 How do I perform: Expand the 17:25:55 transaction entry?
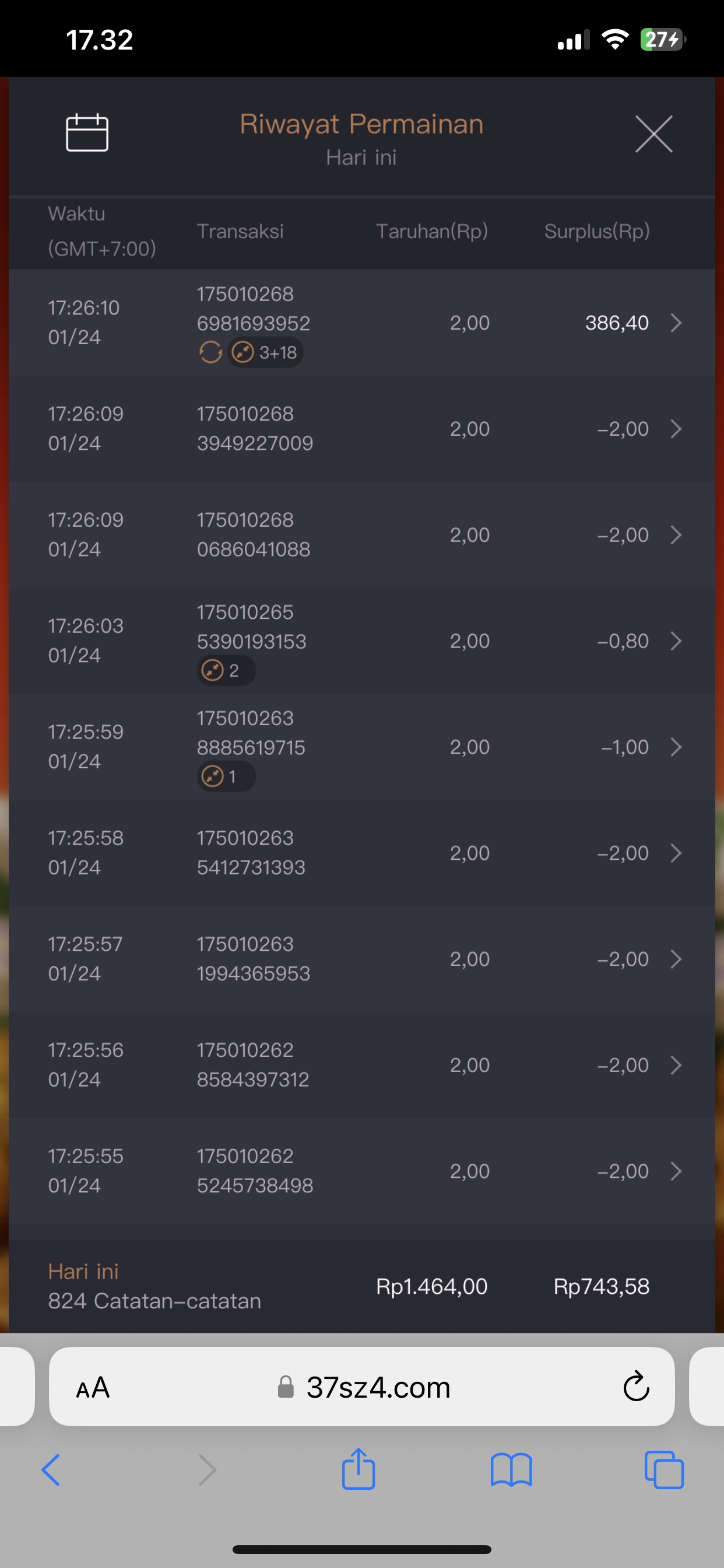[x=676, y=1171]
